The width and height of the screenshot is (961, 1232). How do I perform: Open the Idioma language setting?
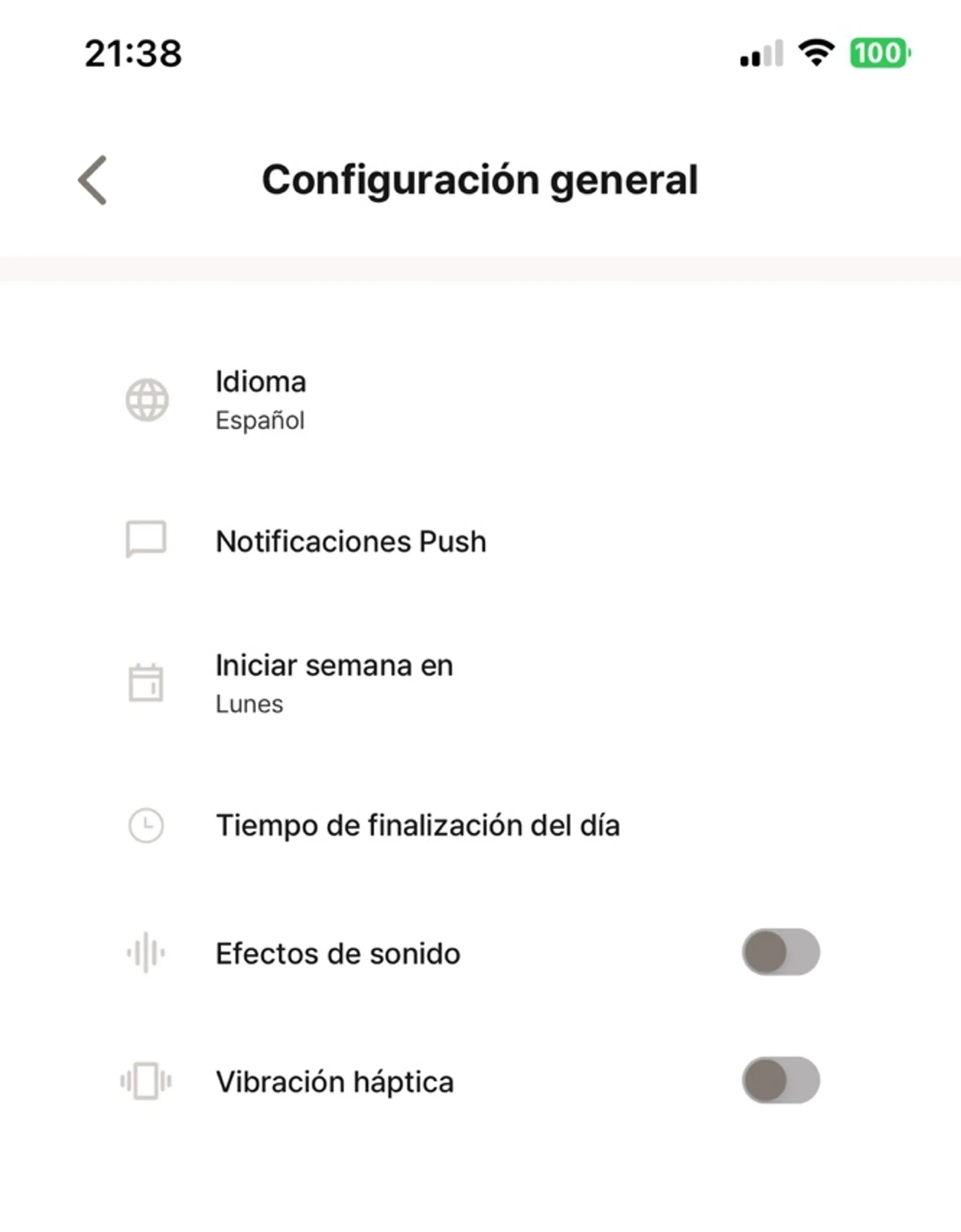pyautogui.click(x=260, y=400)
